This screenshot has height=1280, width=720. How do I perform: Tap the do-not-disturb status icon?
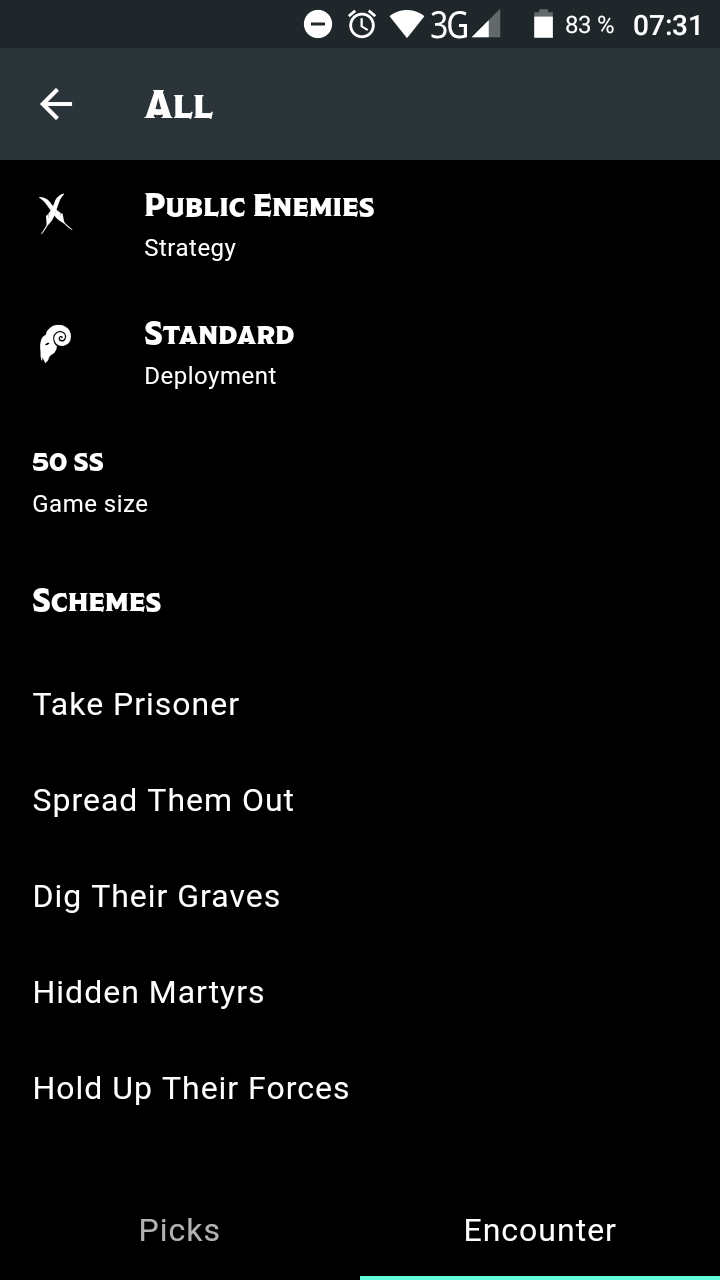[x=317, y=24]
